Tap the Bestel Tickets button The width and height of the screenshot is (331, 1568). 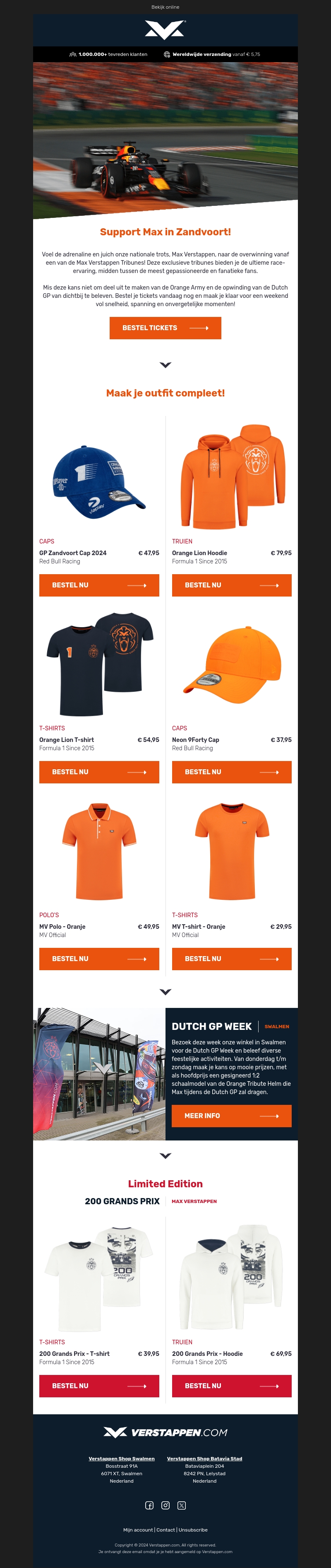[x=165, y=328]
